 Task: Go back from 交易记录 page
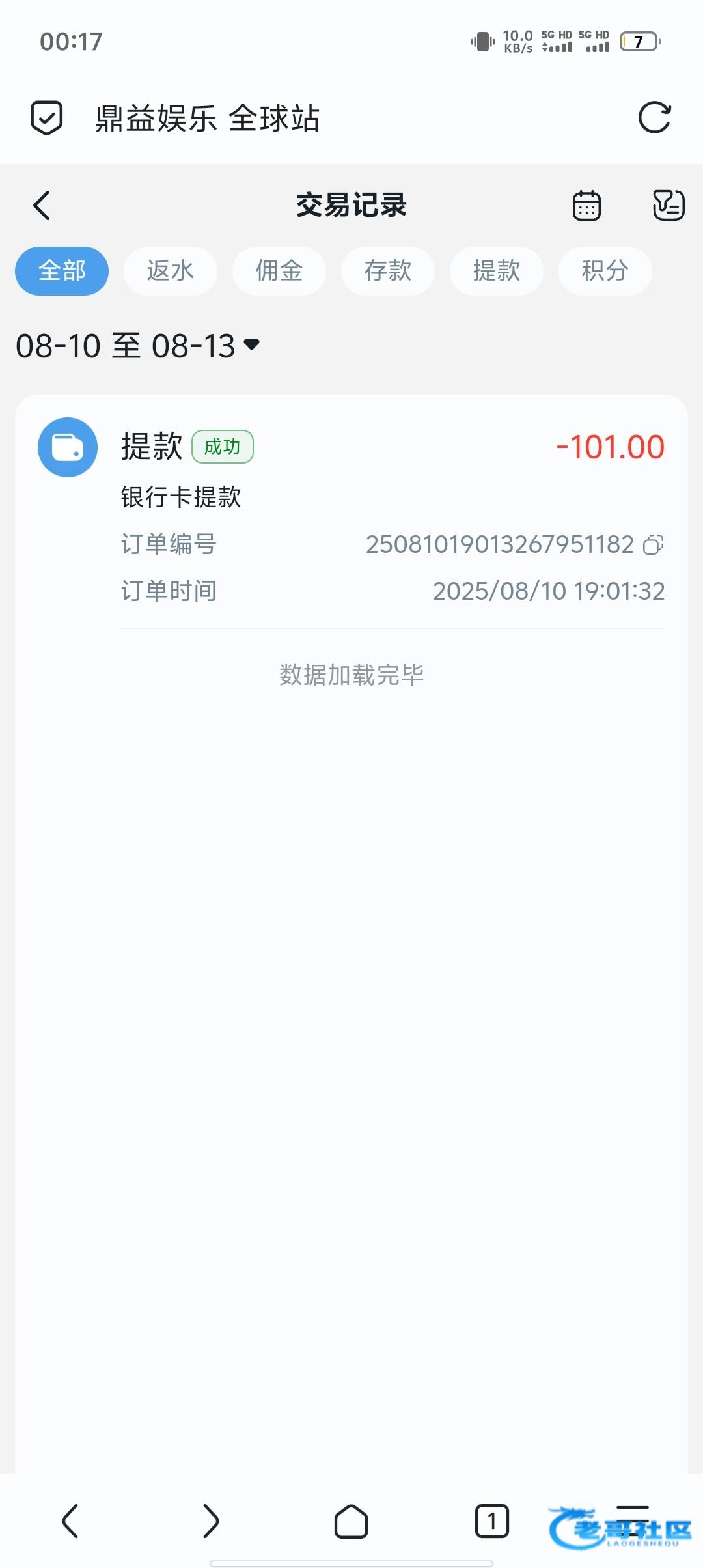tap(42, 206)
